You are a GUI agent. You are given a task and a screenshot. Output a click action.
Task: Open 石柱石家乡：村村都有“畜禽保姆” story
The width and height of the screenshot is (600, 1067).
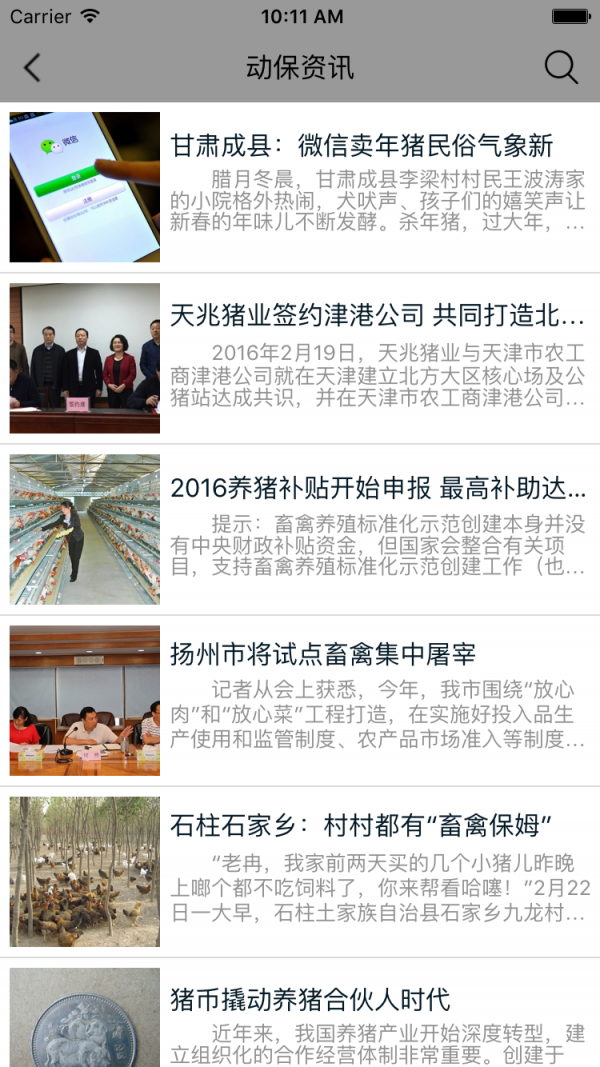point(362,826)
